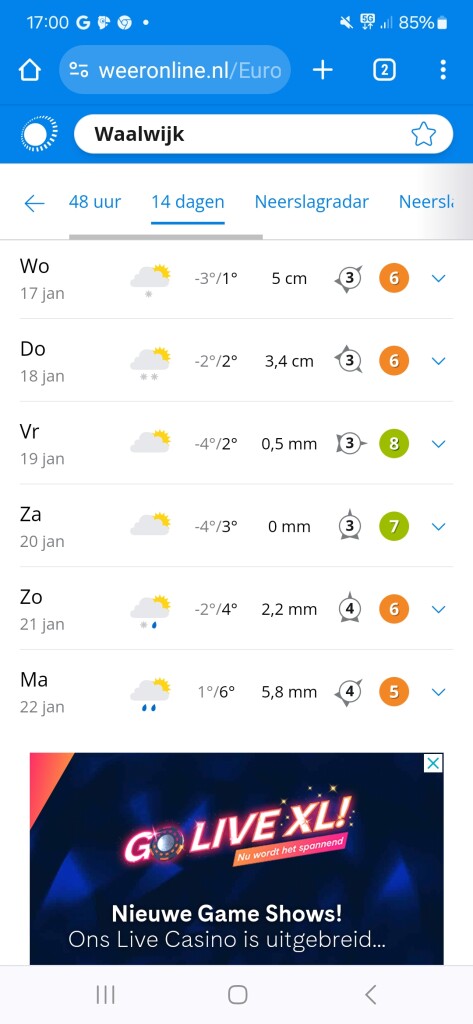Go back with the blue left arrow
The height and width of the screenshot is (1024, 473).
click(34, 203)
